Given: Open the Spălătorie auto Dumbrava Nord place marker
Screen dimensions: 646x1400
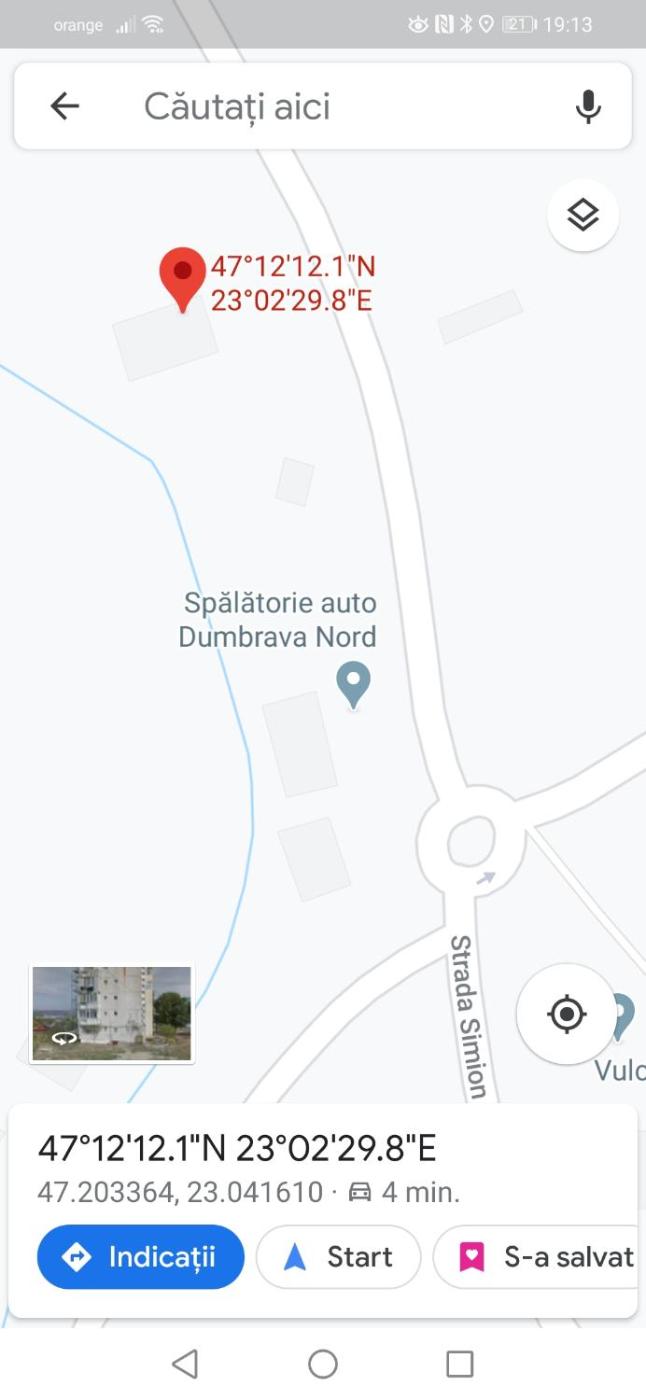Looking at the screenshot, I should coord(353,684).
